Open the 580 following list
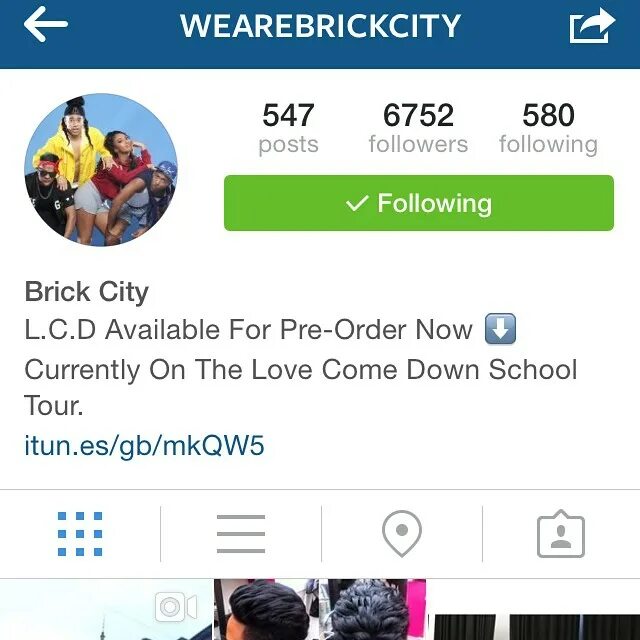640x640 pixels. click(x=548, y=128)
